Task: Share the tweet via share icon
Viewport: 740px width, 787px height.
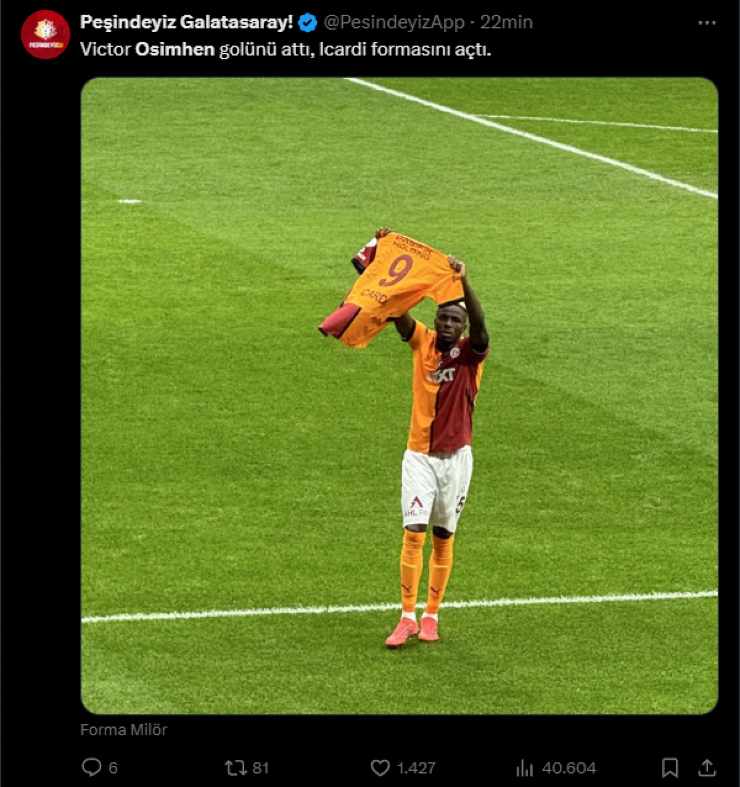Action: 707,767
